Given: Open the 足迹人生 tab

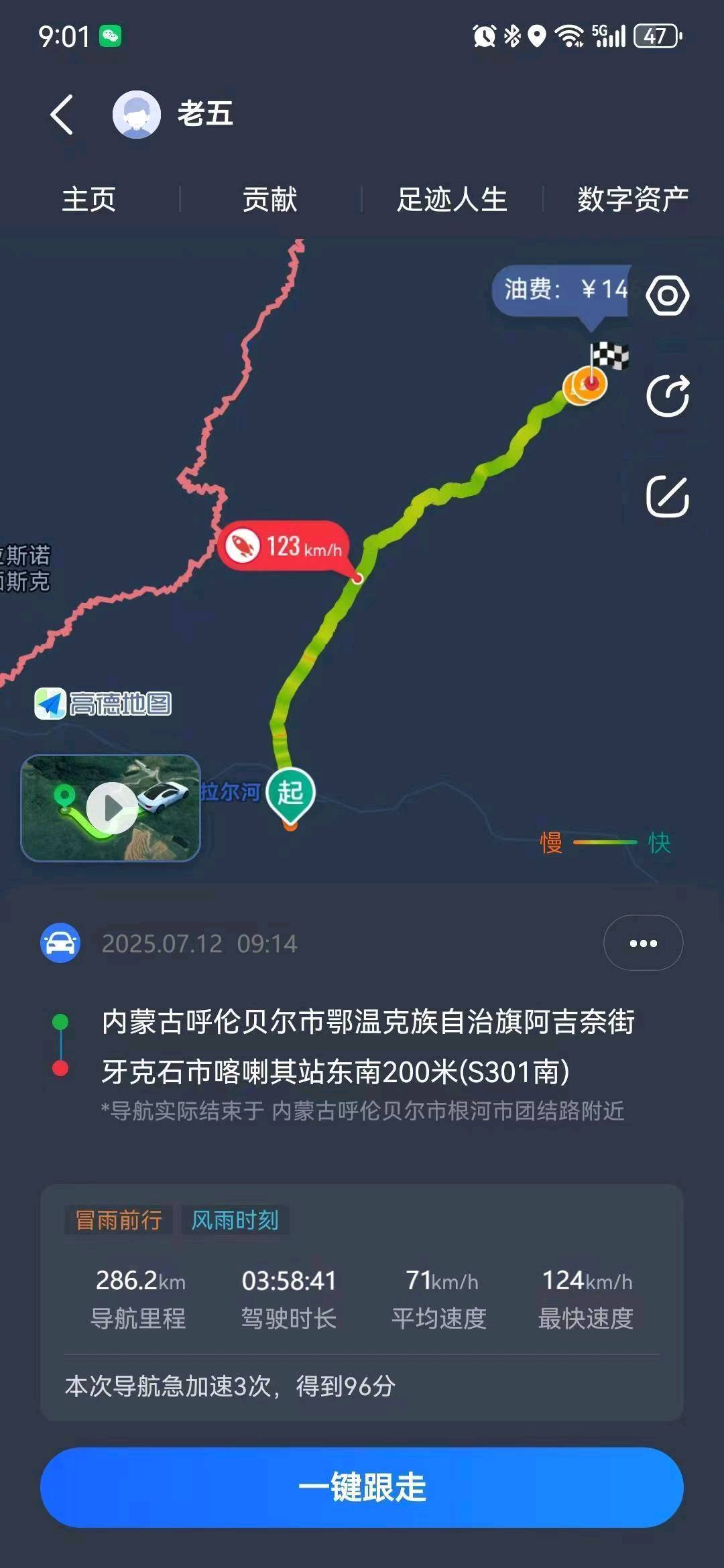Looking at the screenshot, I should tap(451, 200).
